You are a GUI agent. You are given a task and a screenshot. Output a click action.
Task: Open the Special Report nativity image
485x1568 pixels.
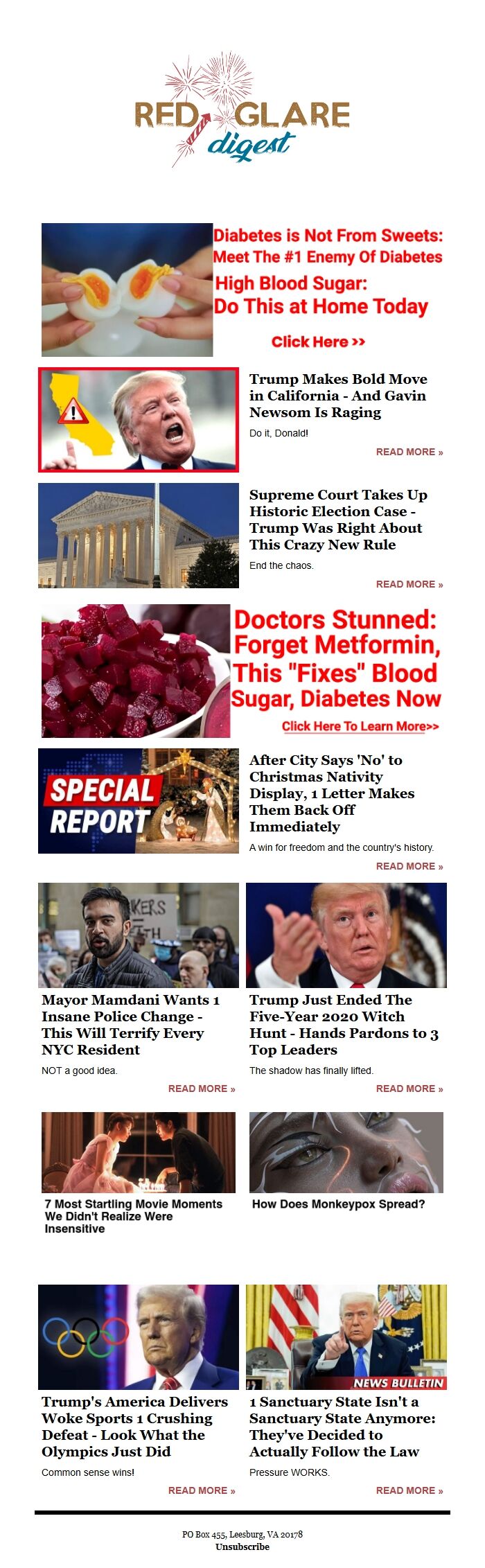[x=139, y=801]
